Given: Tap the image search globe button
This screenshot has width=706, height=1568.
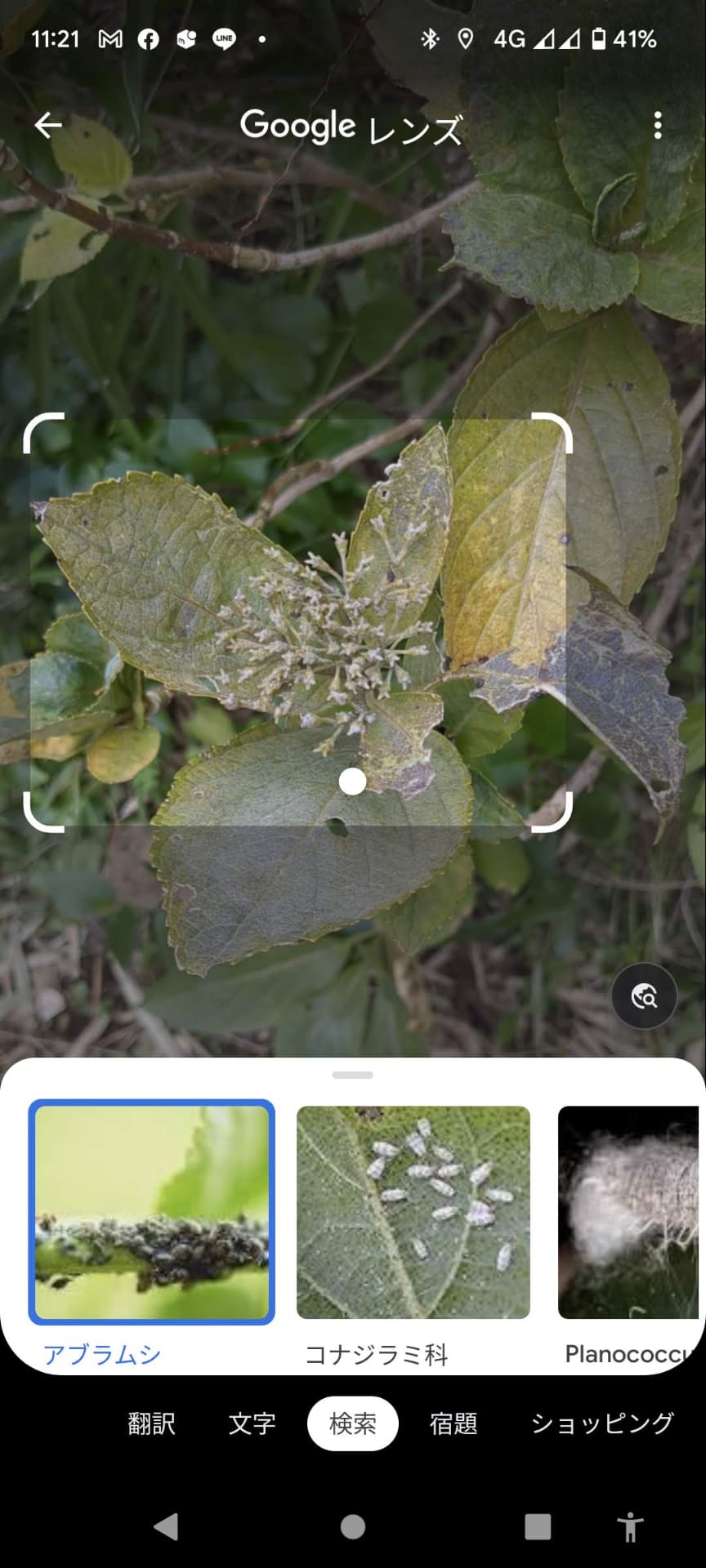Looking at the screenshot, I should point(644,996).
